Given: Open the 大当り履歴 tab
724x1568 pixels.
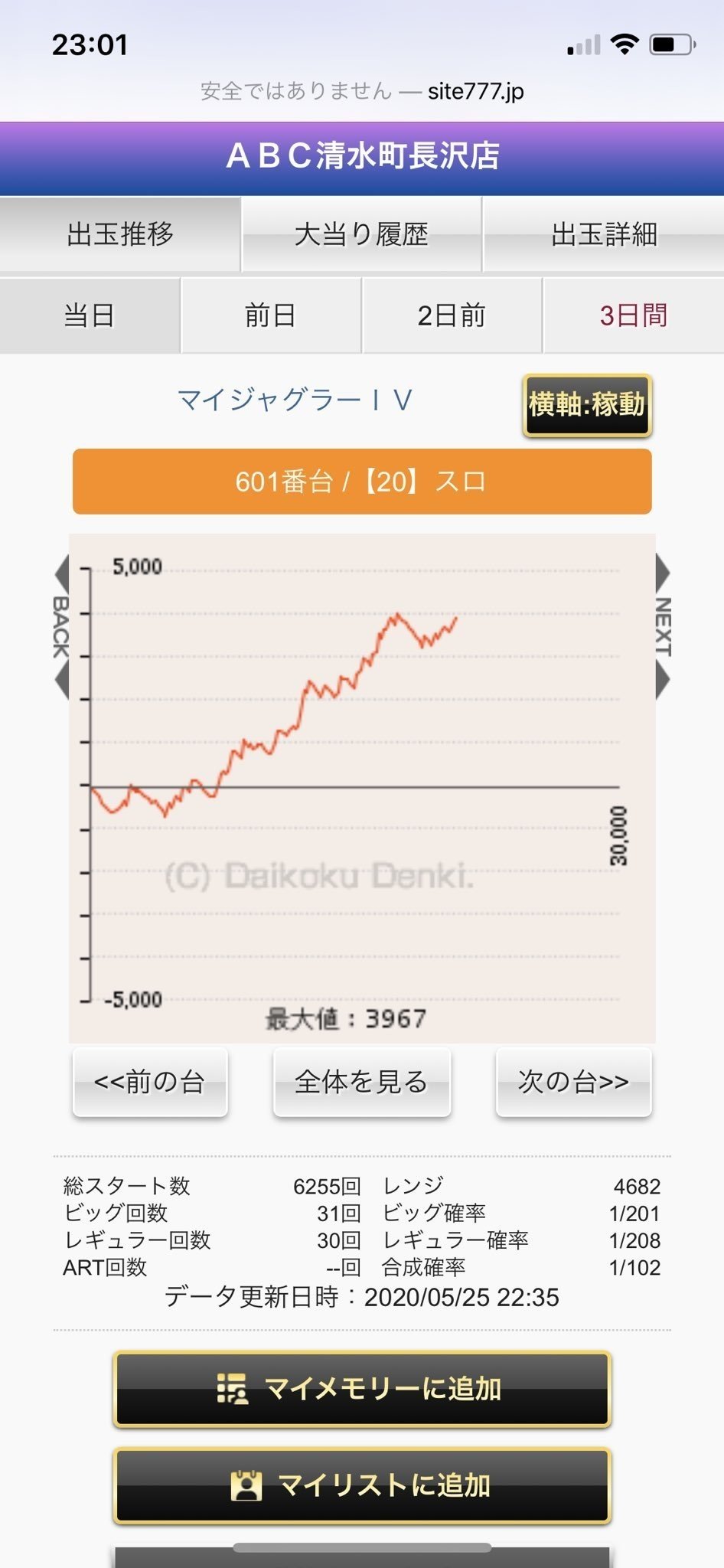Looking at the screenshot, I should pyautogui.click(x=361, y=234).
